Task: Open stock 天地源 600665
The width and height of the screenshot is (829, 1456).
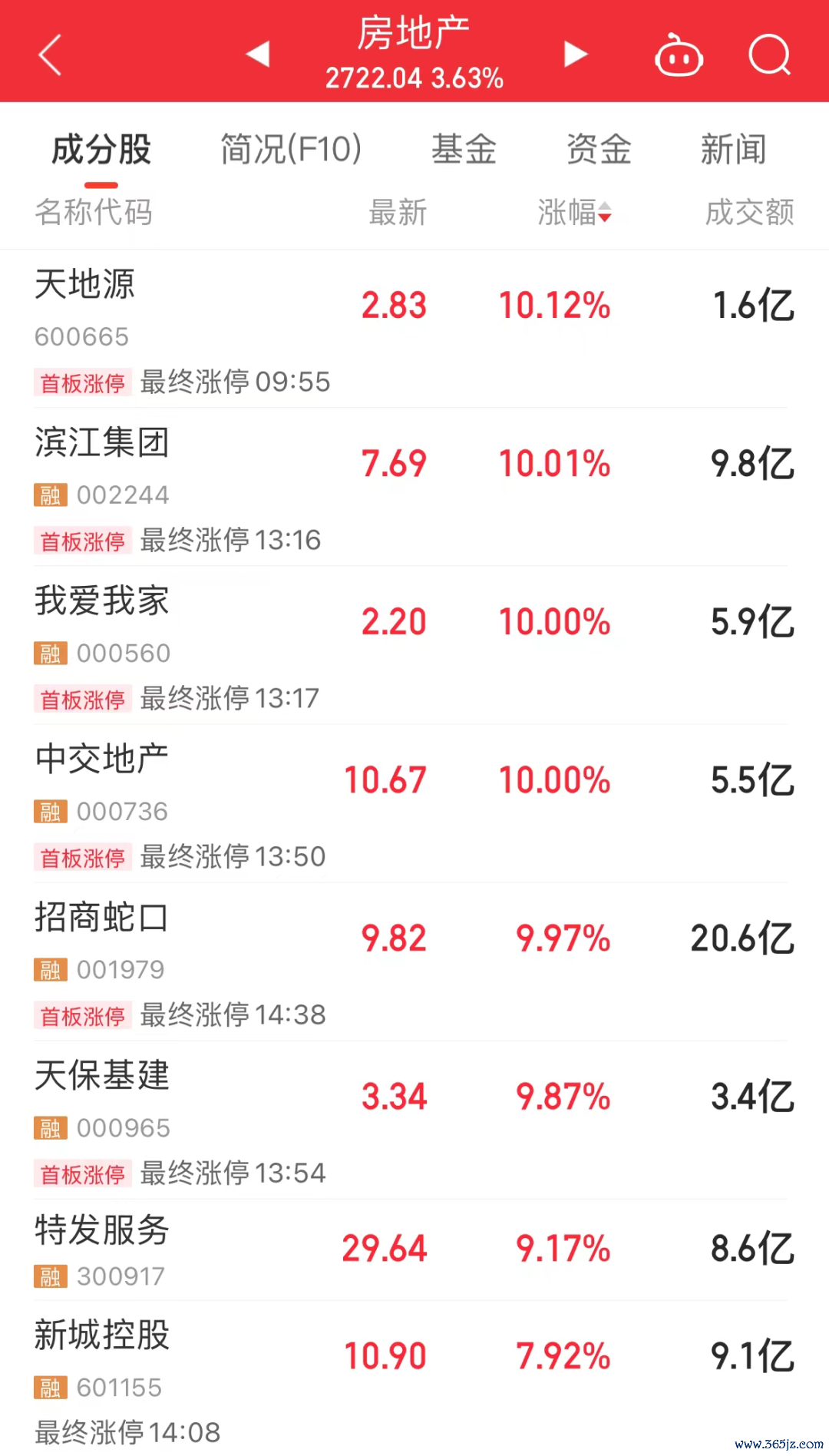Action: click(x=414, y=329)
